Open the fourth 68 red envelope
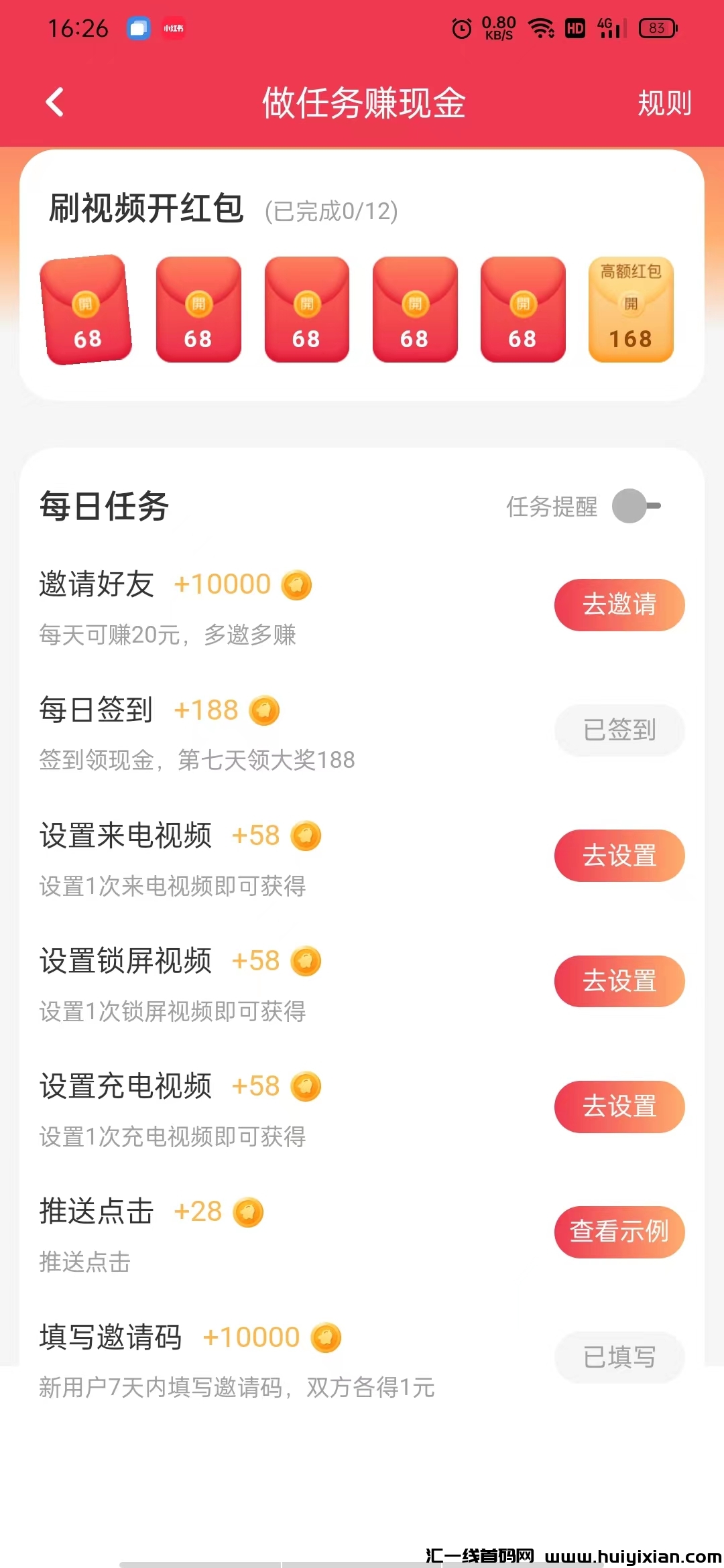 click(x=414, y=310)
